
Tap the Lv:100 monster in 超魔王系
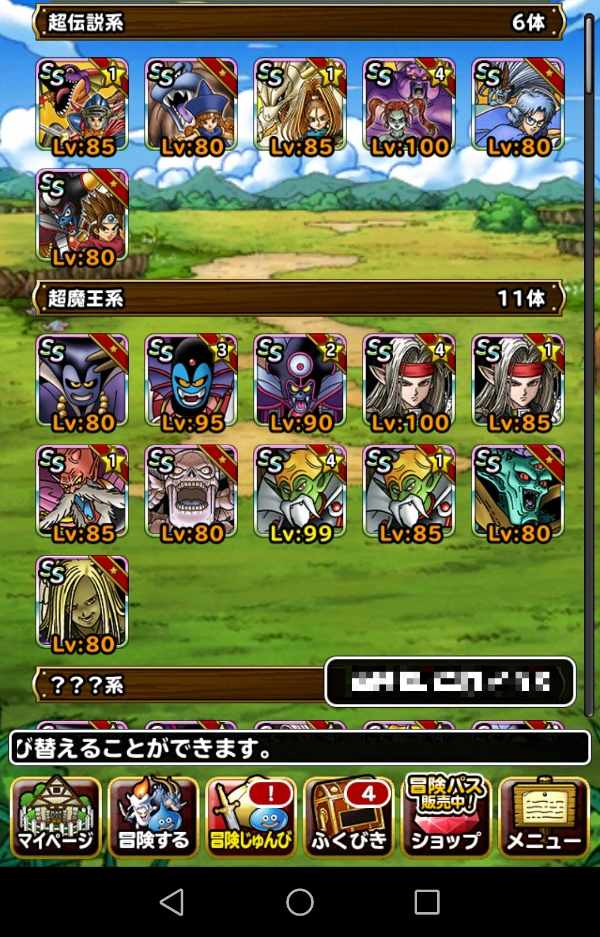click(408, 380)
